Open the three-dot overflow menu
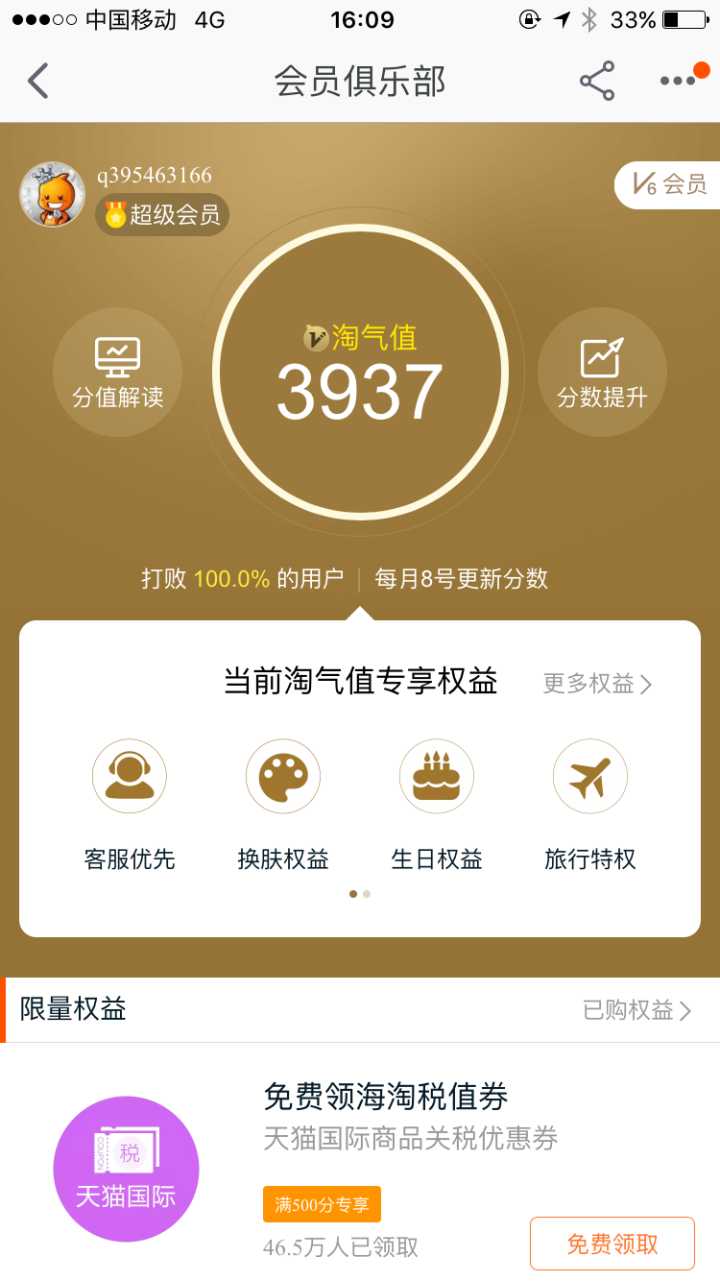The width and height of the screenshot is (720, 1281). 679,81
